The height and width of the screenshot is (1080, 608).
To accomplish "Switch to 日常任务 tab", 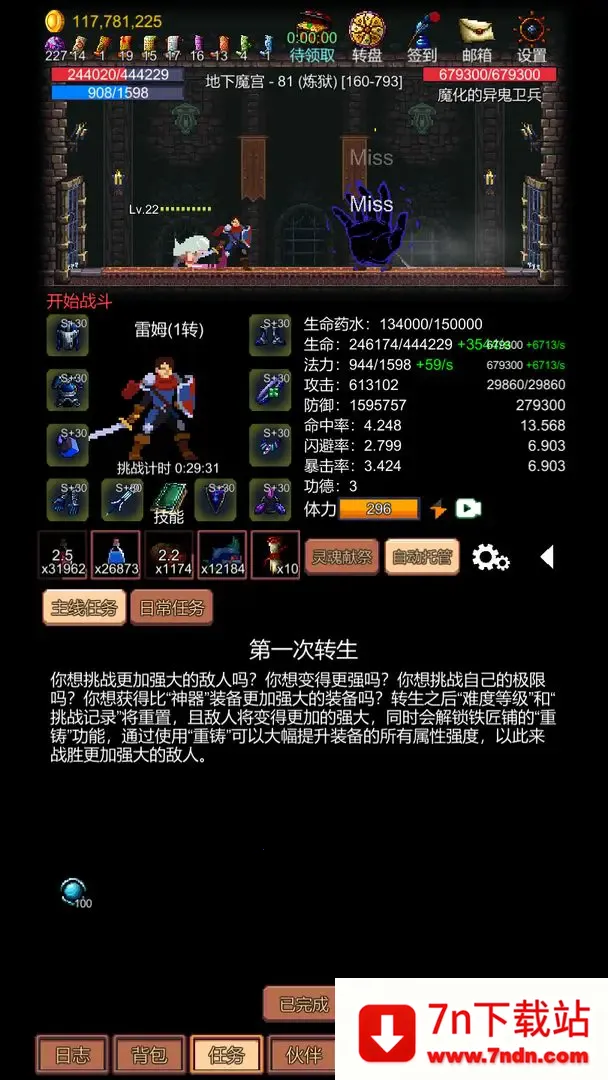I will (172, 607).
